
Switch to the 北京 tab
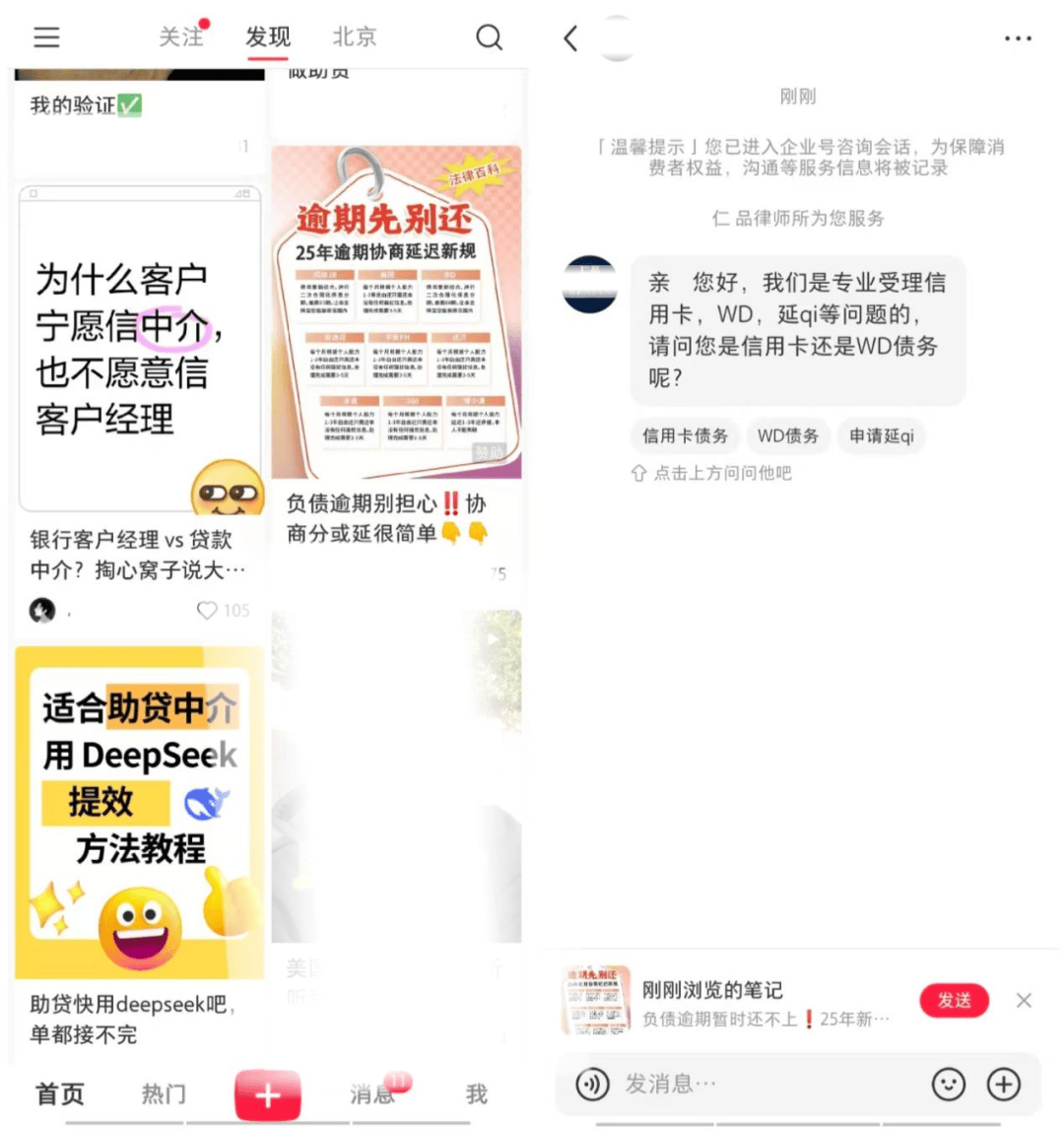(x=355, y=37)
